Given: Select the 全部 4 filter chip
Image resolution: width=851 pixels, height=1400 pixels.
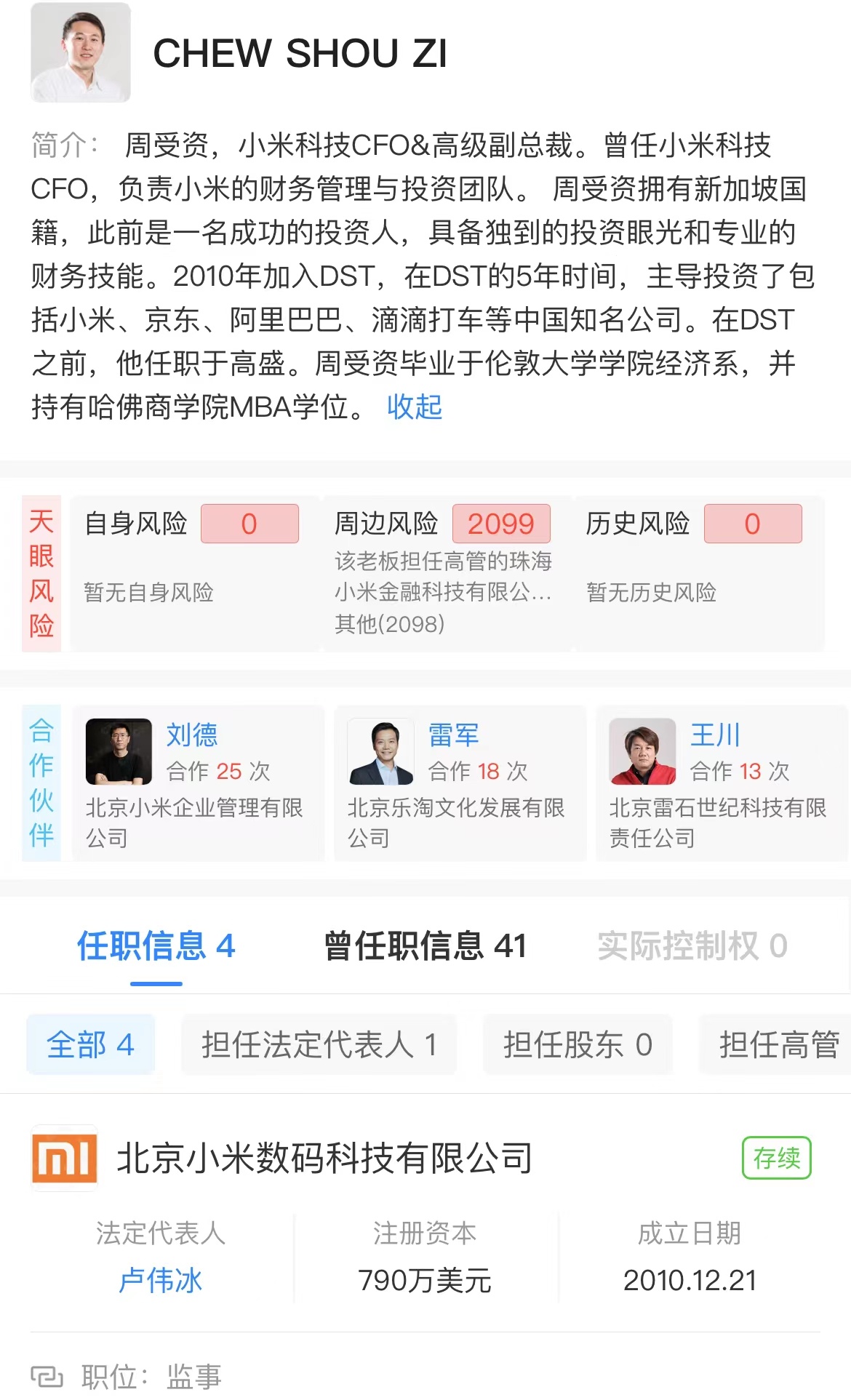Looking at the screenshot, I should click(91, 1045).
